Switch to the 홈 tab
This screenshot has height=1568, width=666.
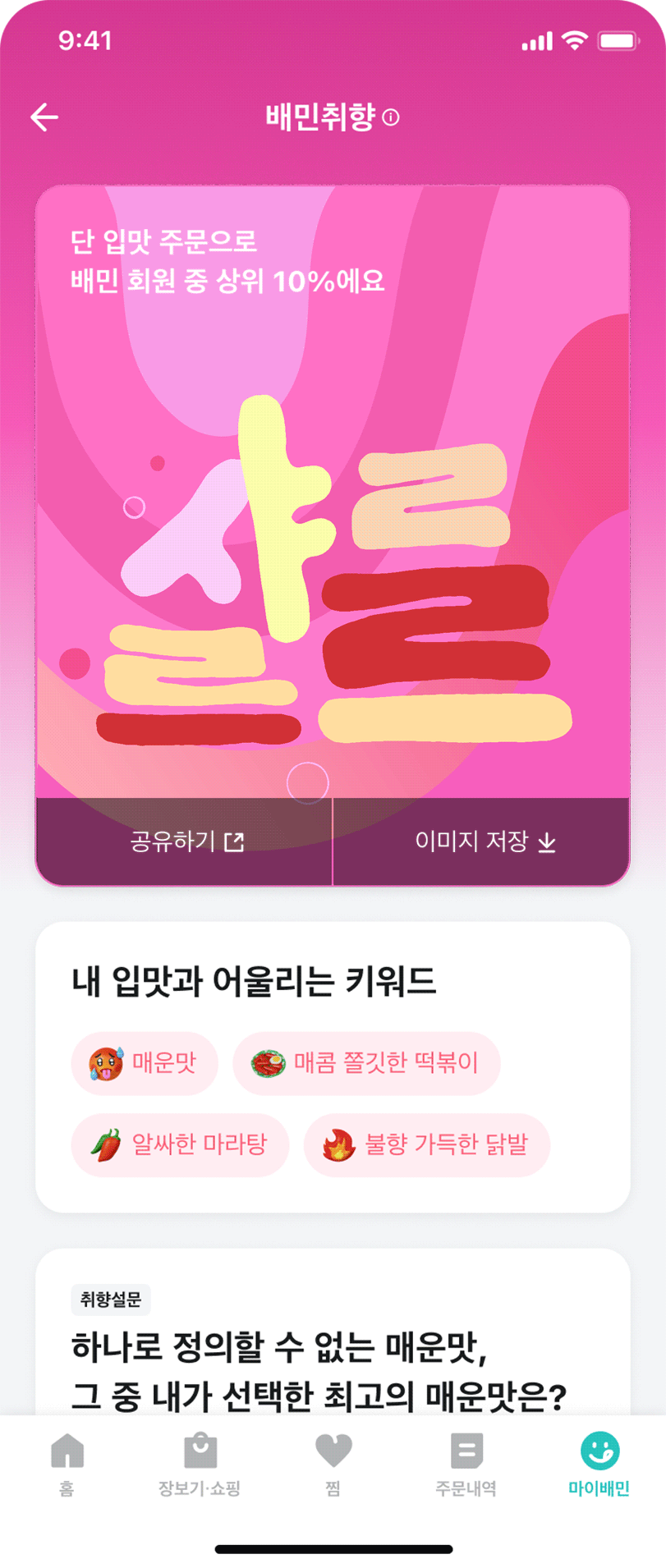[67, 1465]
